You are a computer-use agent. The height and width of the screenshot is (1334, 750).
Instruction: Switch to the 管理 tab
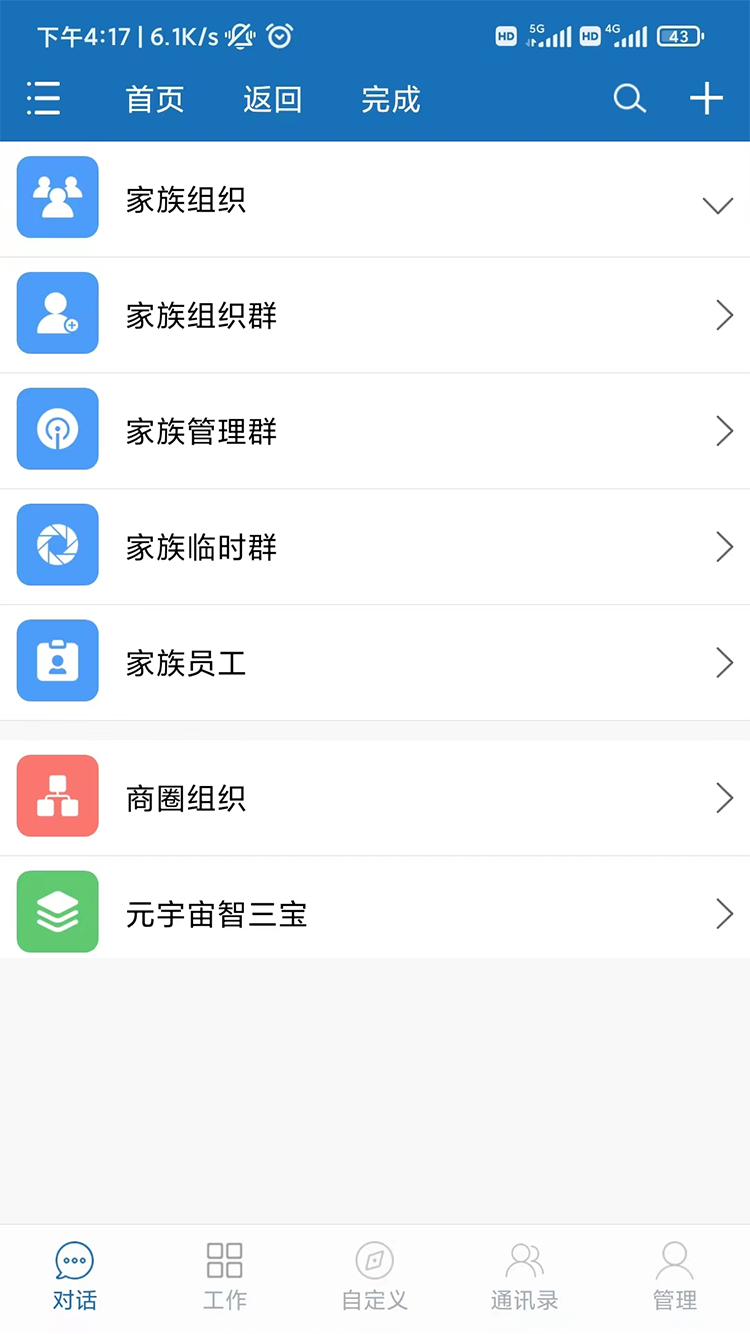pos(675,1277)
